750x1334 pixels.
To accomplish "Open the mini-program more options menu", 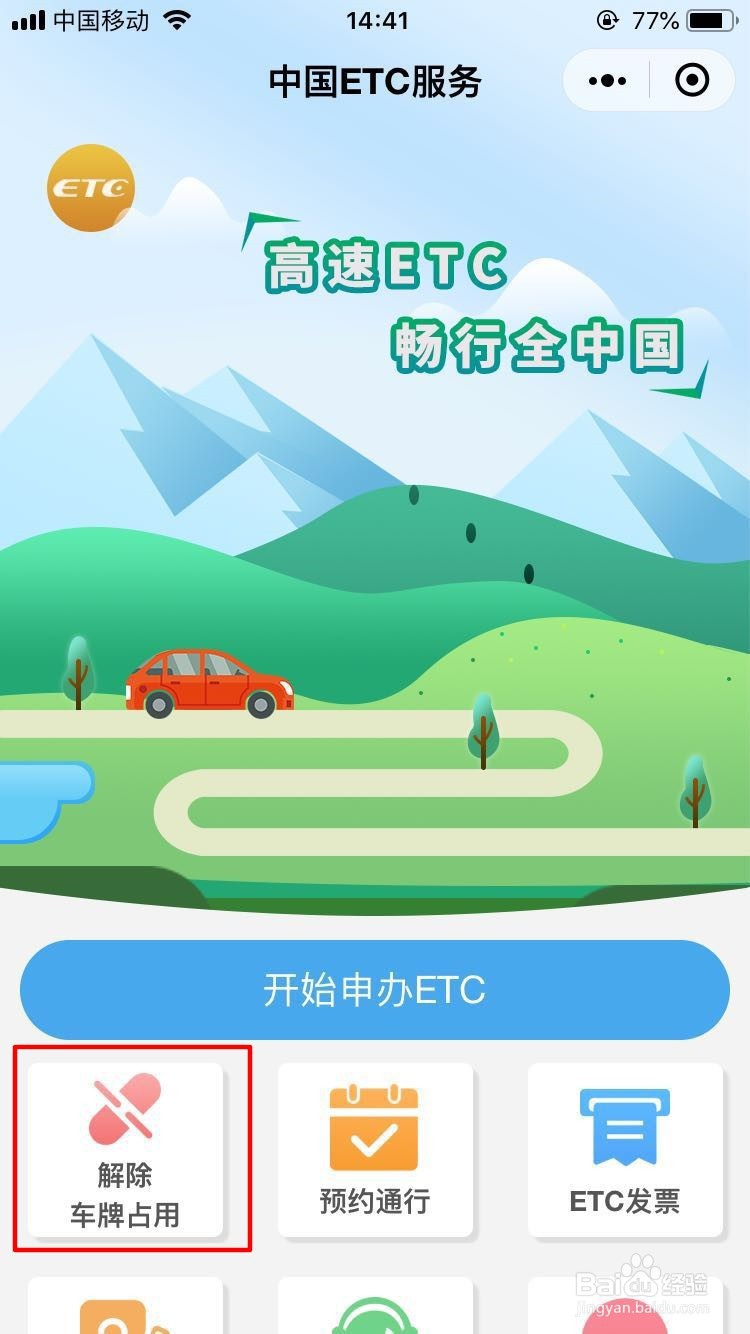I will coord(605,80).
